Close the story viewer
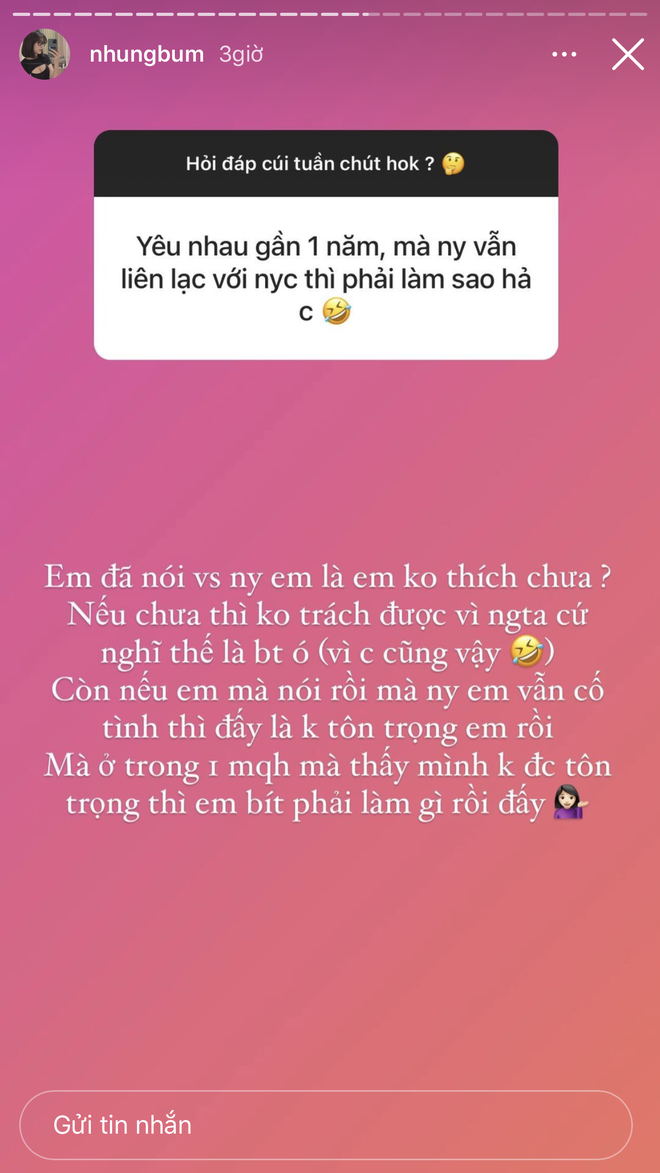The height and width of the screenshot is (1173, 660). point(627,54)
